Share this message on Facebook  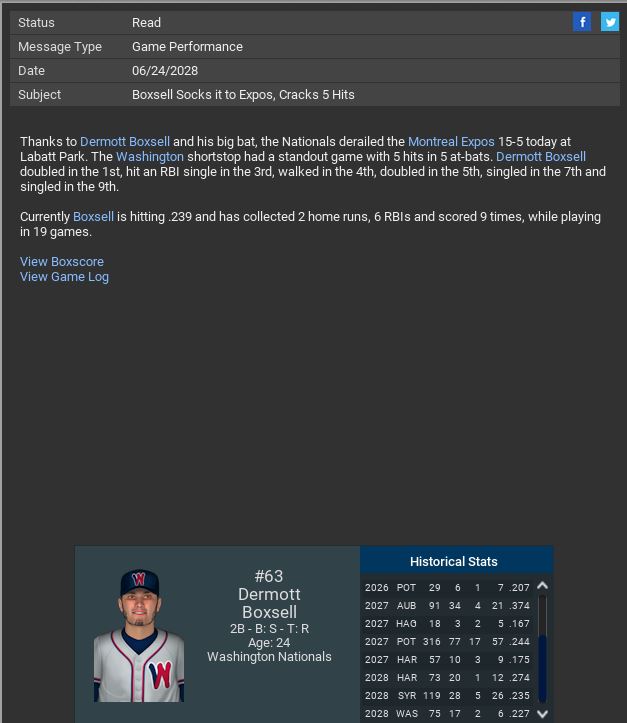[x=582, y=22]
